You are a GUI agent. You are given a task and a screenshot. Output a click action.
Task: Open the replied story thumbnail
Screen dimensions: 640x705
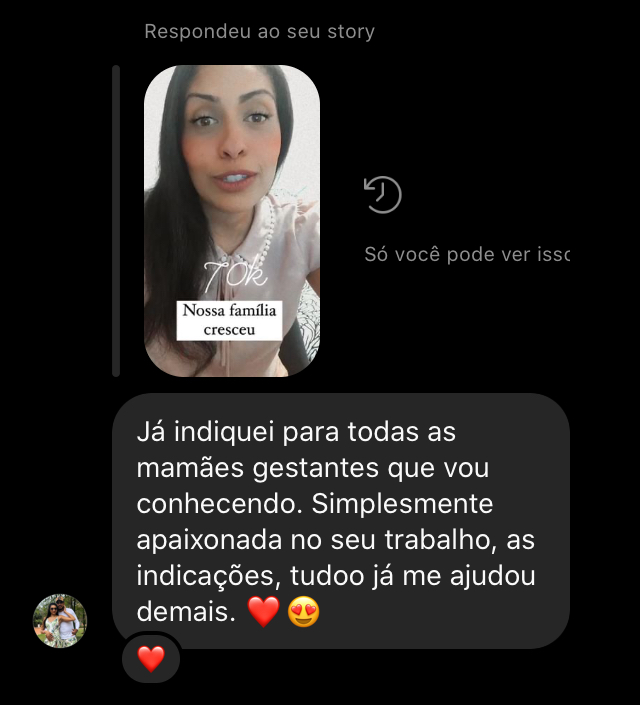pyautogui.click(x=232, y=220)
